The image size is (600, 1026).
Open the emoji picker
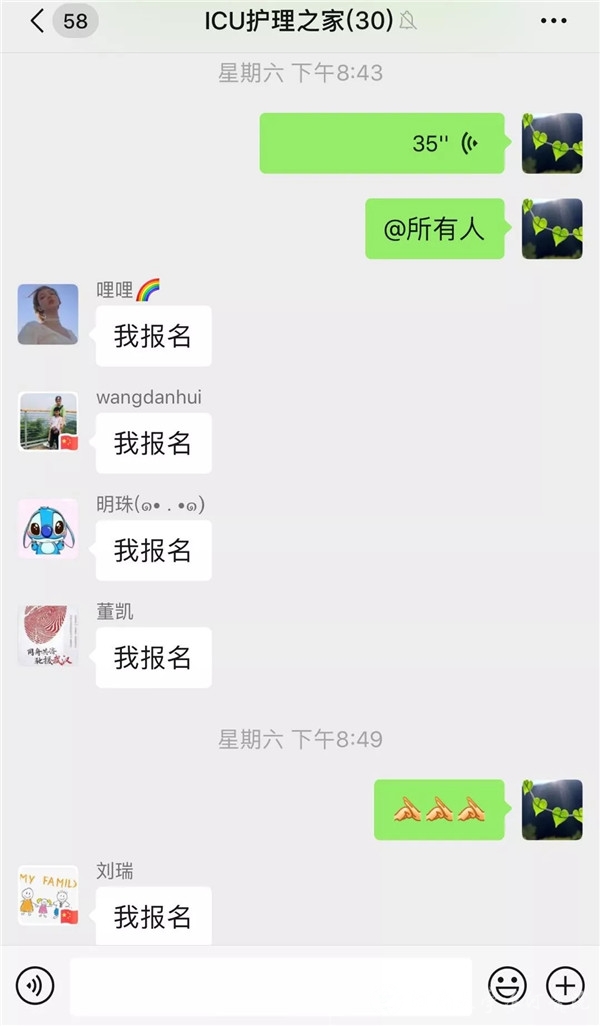(x=507, y=986)
